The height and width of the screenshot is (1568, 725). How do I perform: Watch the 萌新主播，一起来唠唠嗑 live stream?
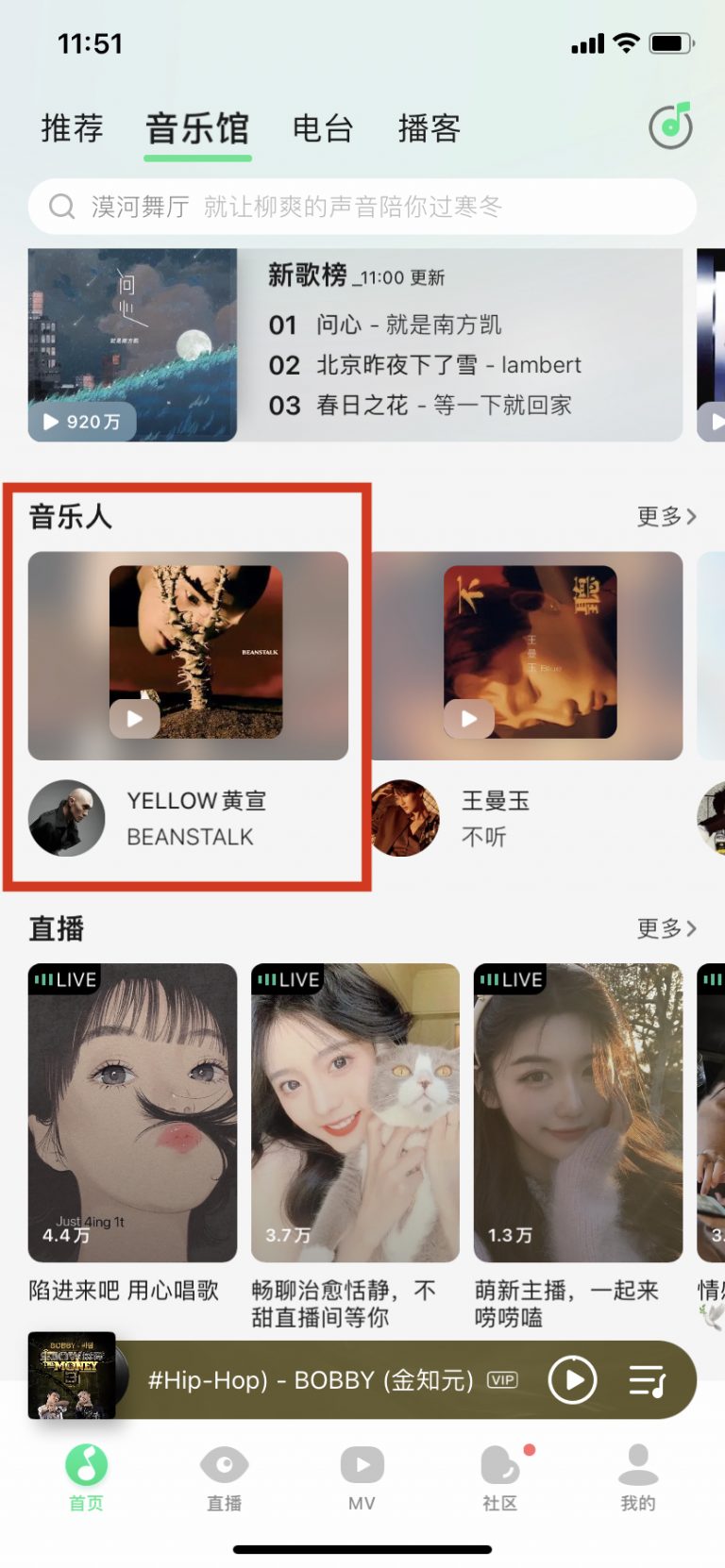pyautogui.click(x=578, y=1113)
